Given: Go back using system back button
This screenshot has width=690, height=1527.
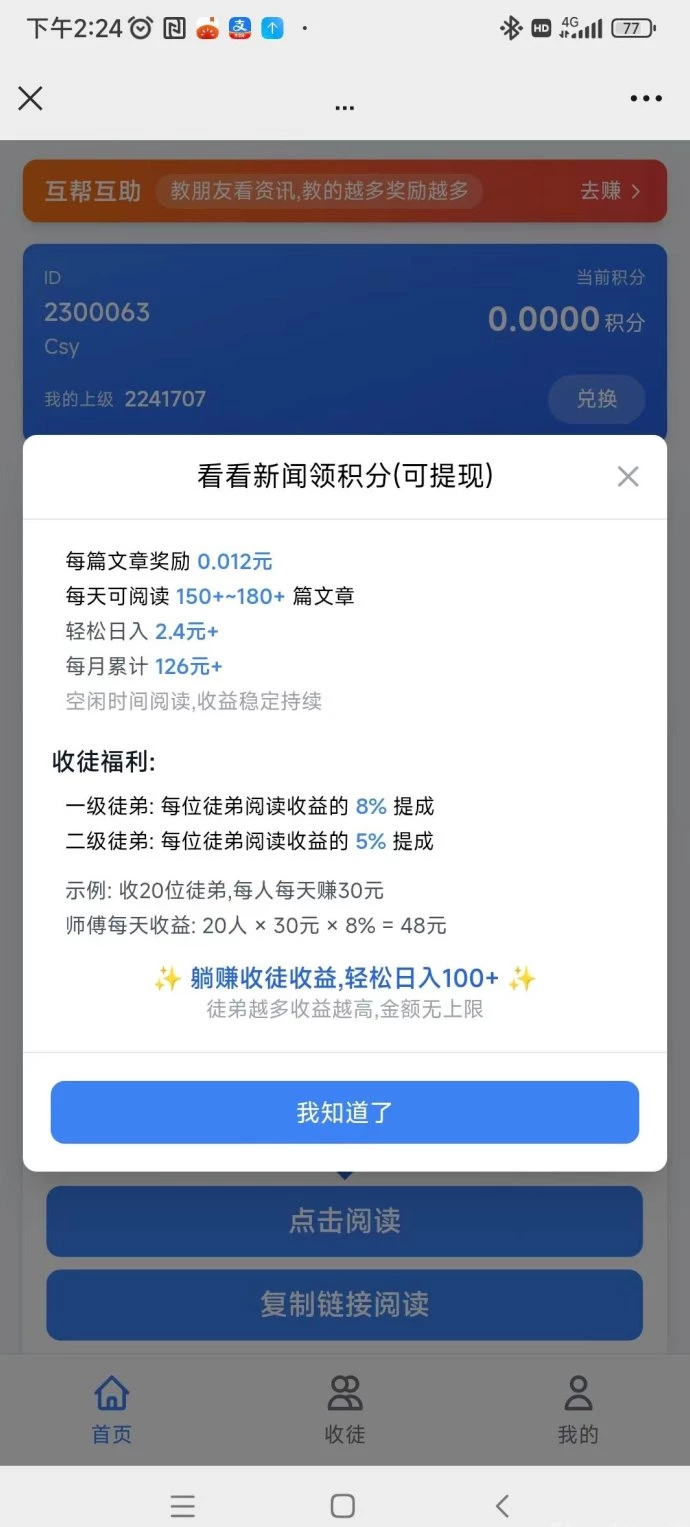Looking at the screenshot, I should pos(502,1505).
